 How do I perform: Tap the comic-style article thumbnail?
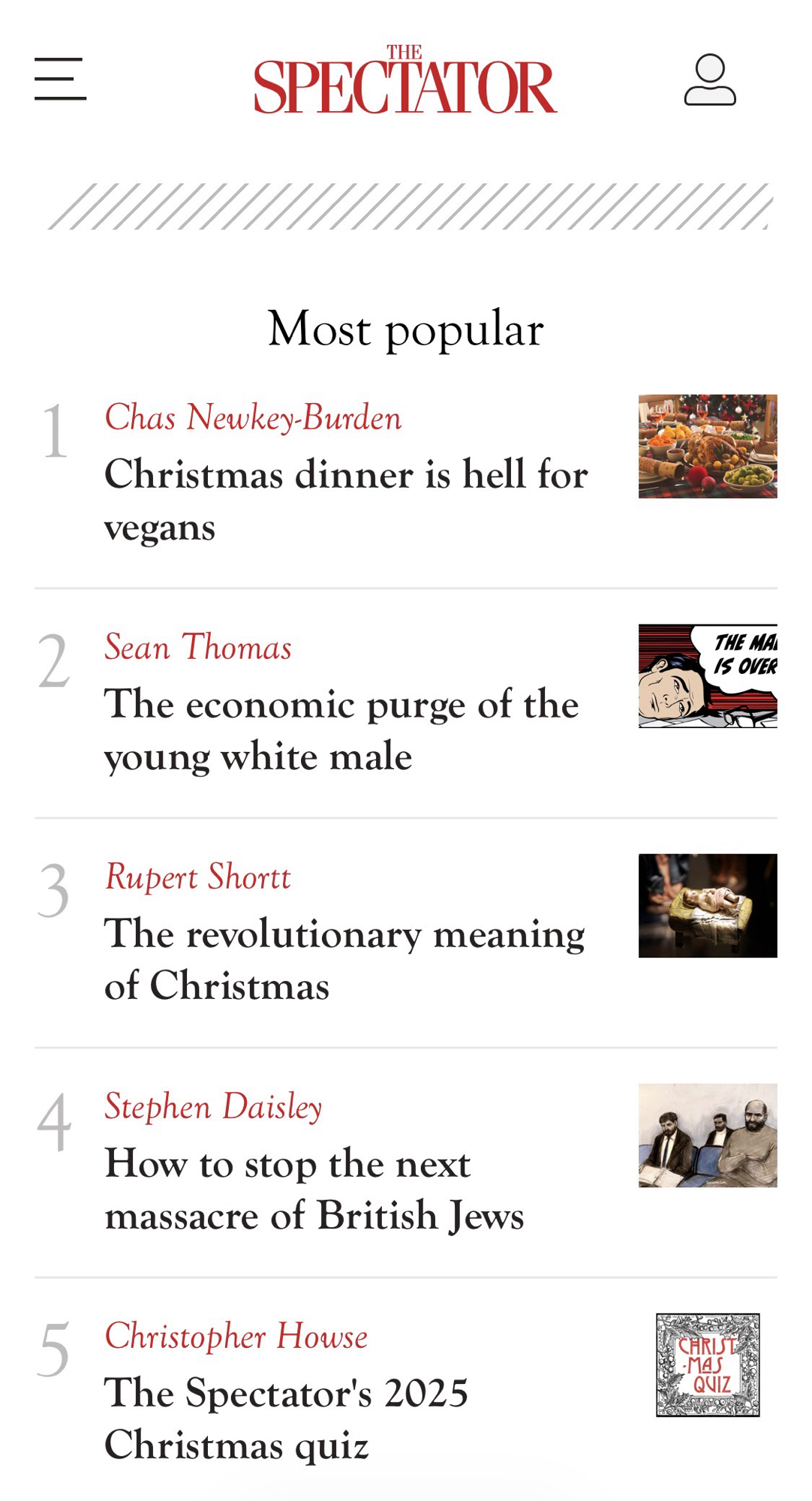[707, 676]
